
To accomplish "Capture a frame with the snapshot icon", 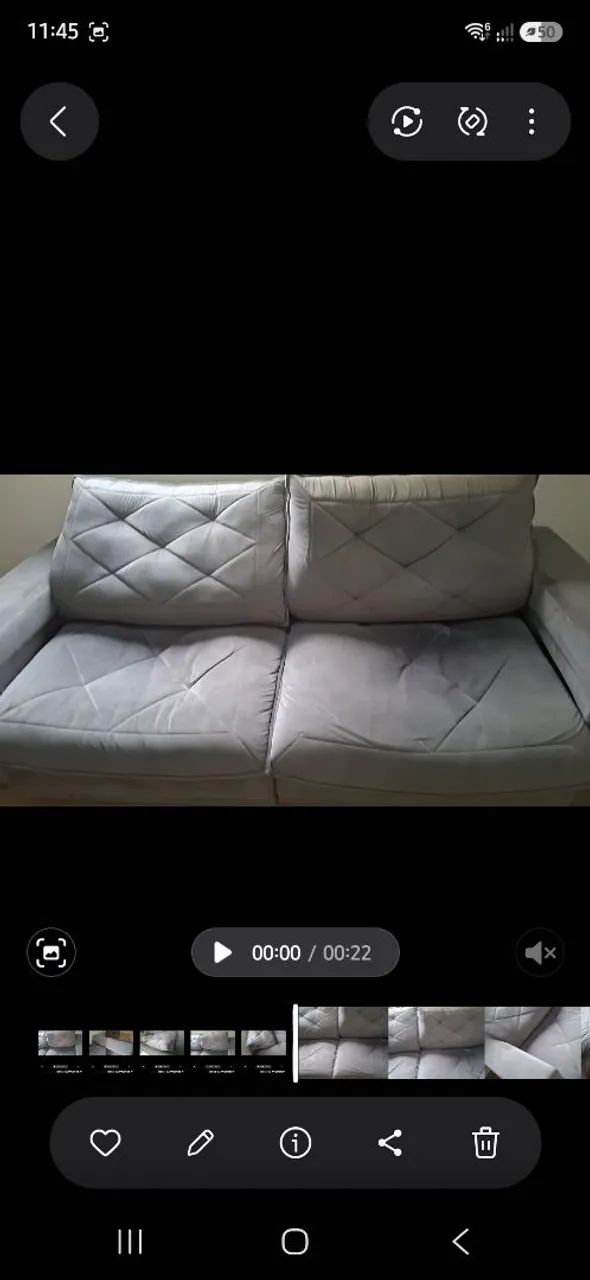I will (x=51, y=953).
